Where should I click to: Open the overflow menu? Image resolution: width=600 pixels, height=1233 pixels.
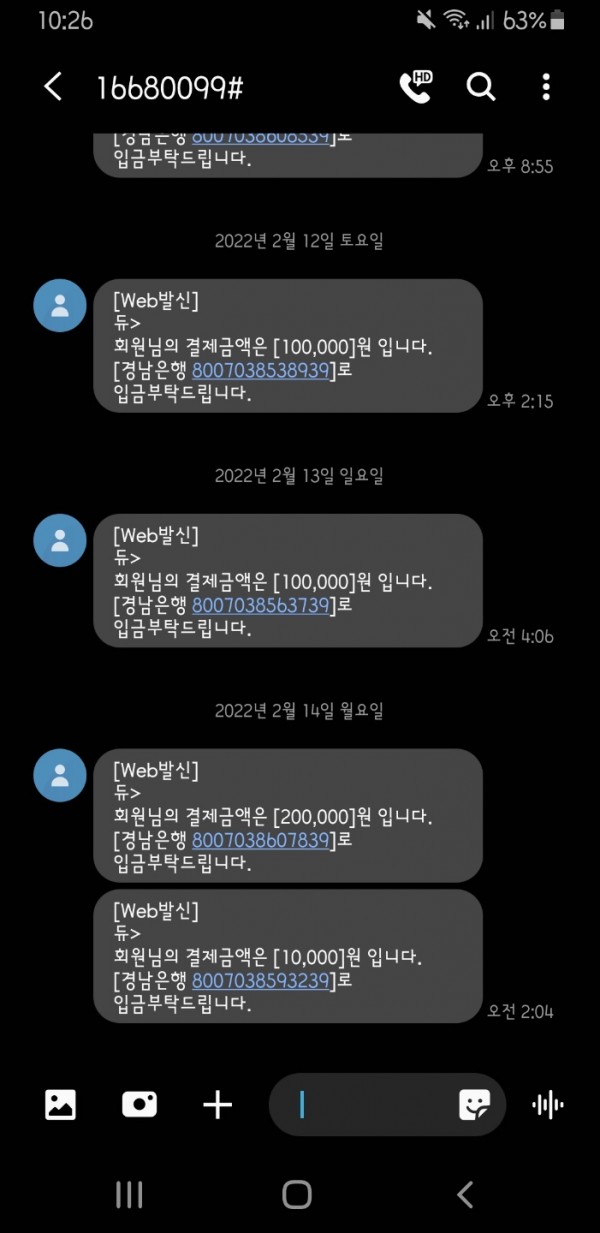tap(546, 87)
